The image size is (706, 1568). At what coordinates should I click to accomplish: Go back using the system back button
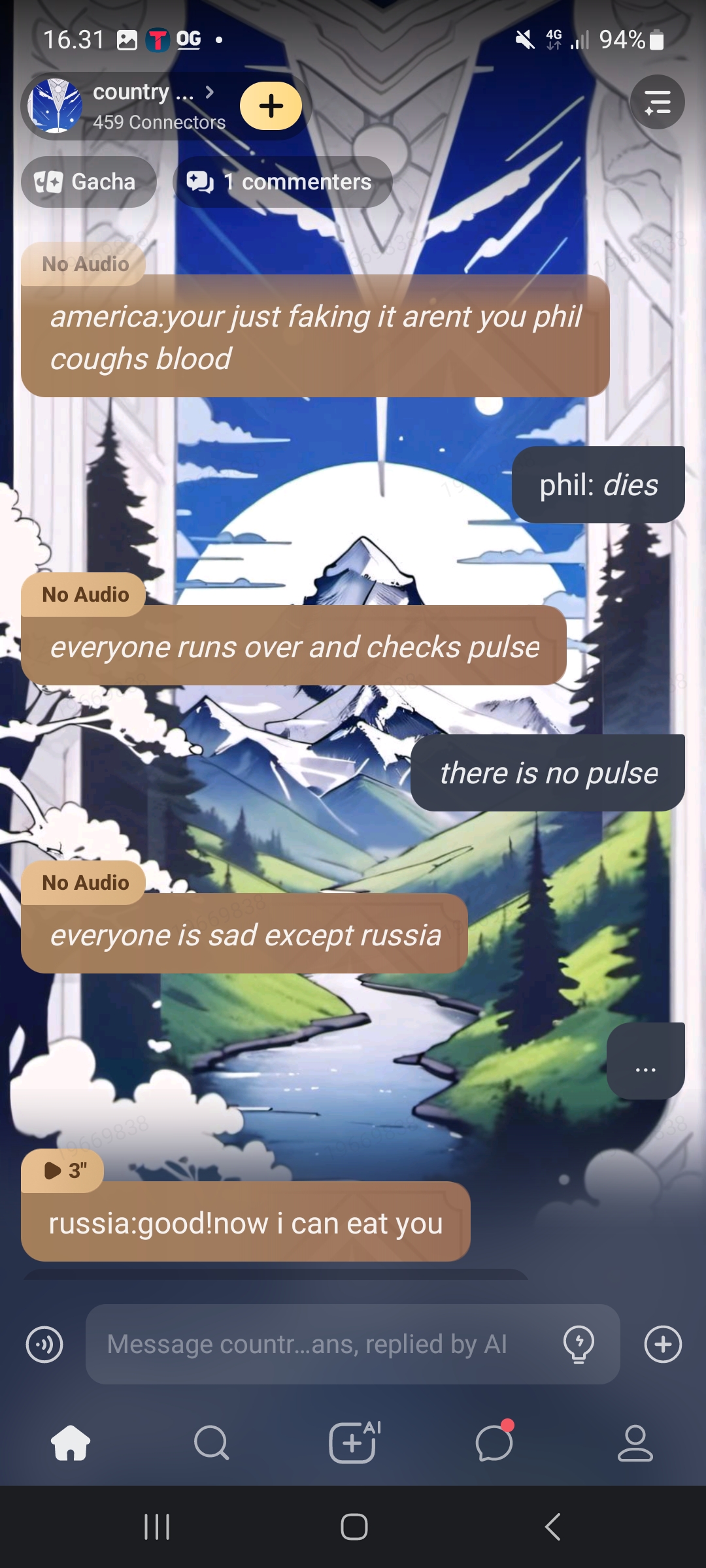553,1527
